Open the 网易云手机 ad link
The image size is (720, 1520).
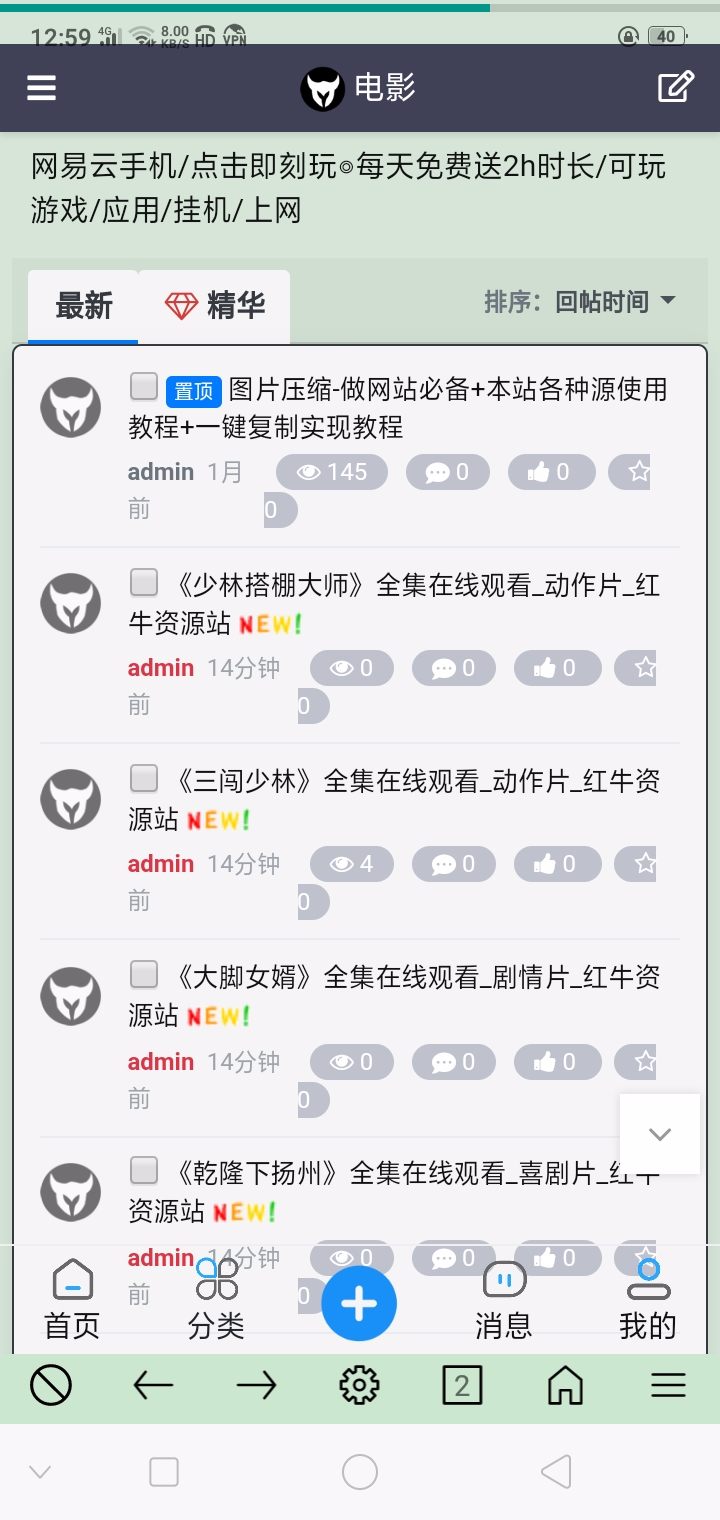point(348,187)
